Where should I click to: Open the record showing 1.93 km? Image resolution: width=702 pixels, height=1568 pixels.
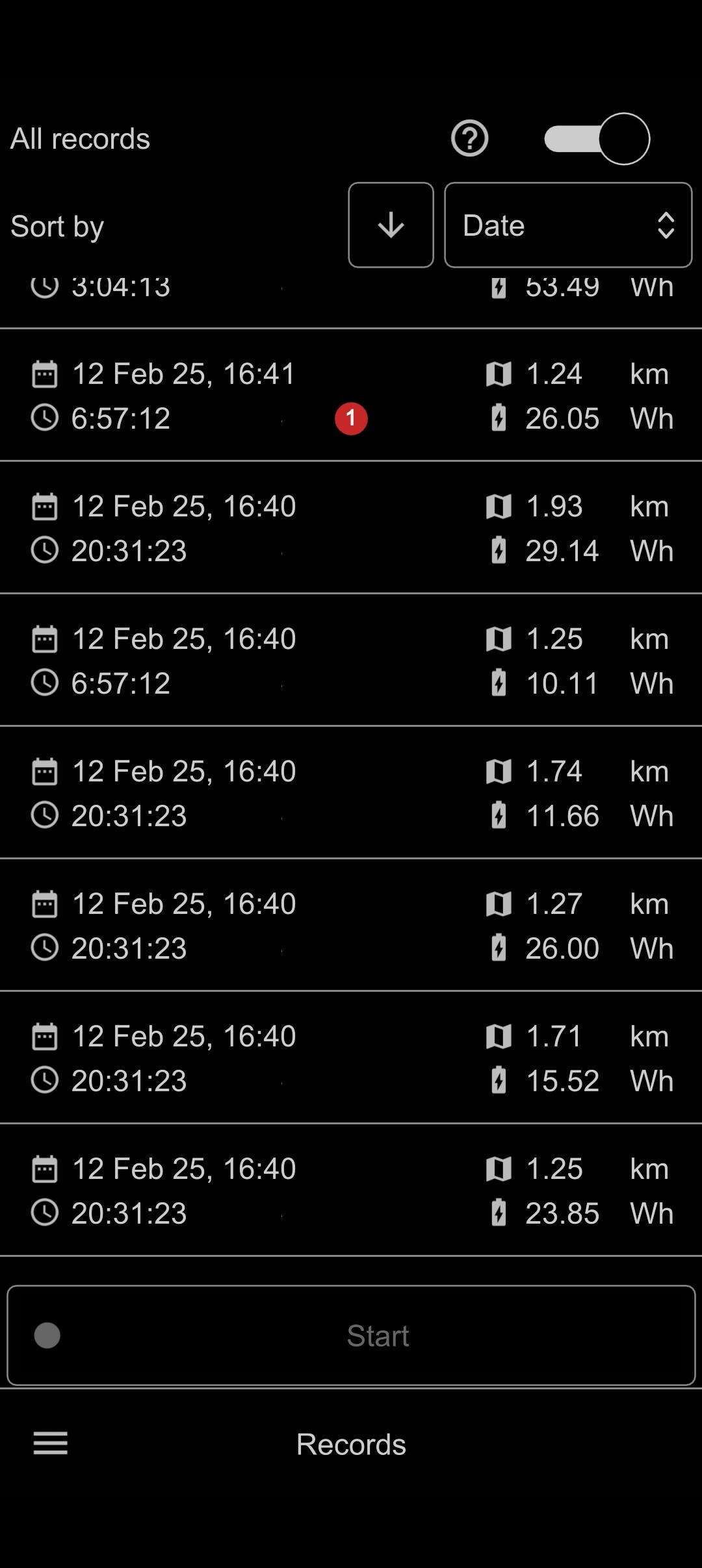[351, 527]
